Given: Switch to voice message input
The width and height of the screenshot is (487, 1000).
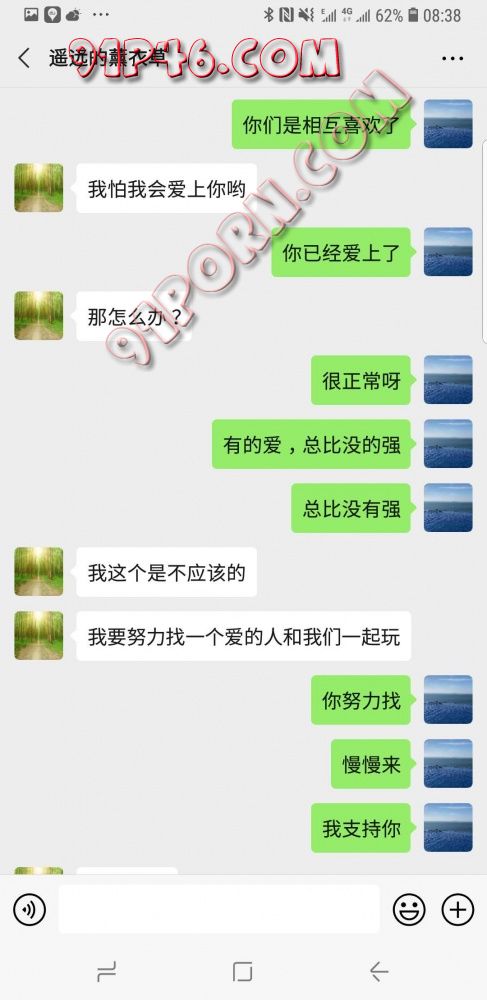Looking at the screenshot, I should (x=29, y=909).
